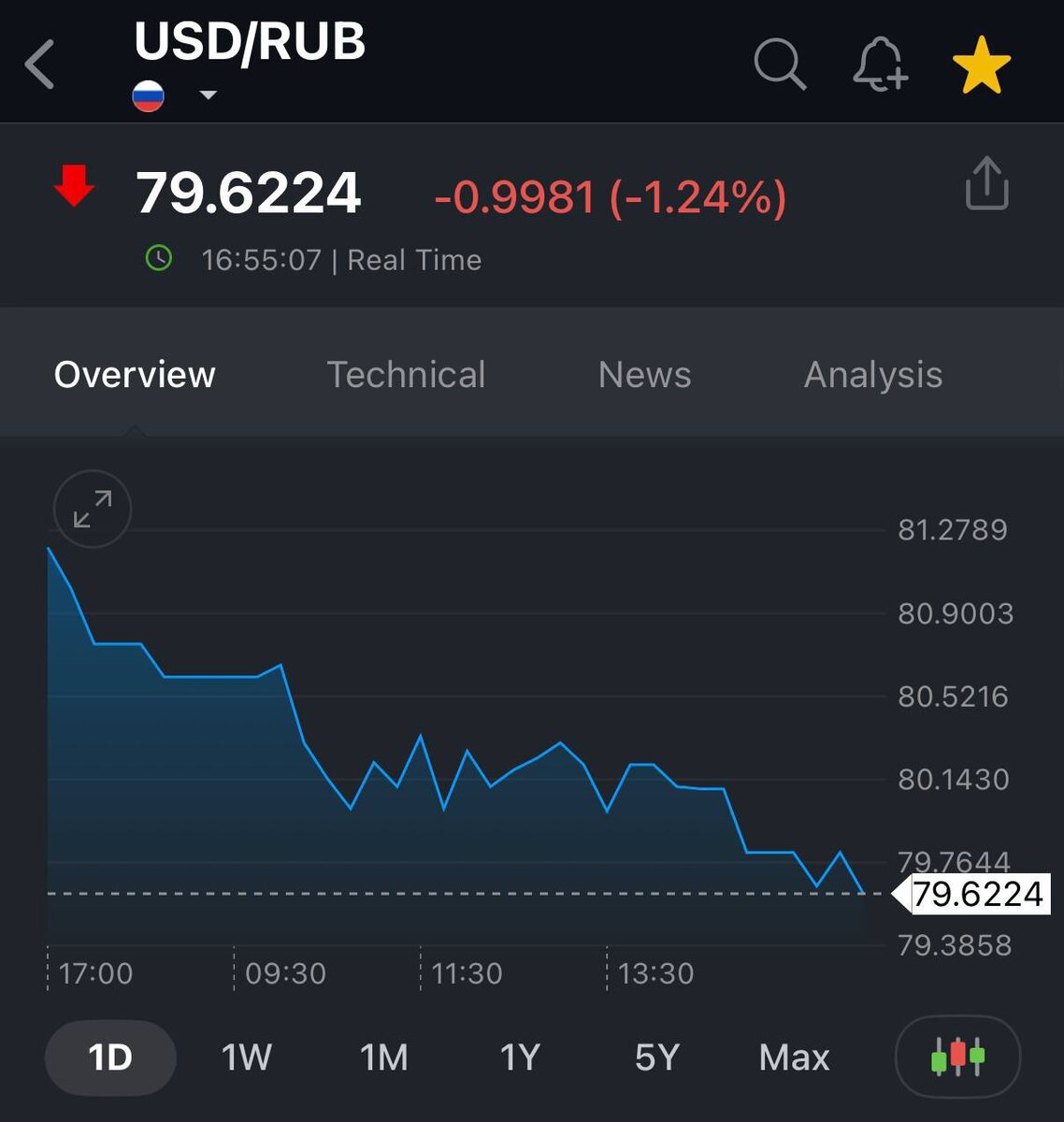Image resolution: width=1064 pixels, height=1122 pixels.
Task: Expand the dropdown beside the Russian flag
Action: coord(208,95)
